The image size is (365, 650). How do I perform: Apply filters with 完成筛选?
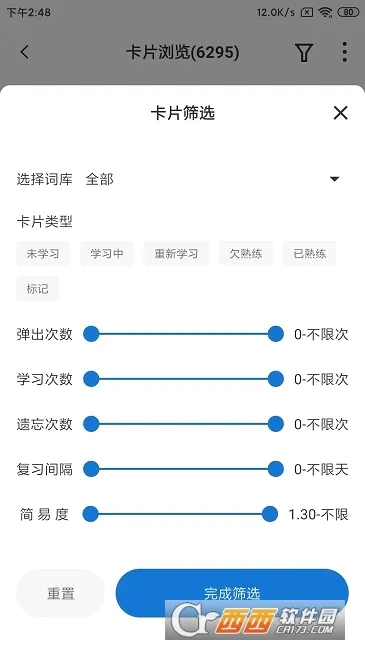232,593
